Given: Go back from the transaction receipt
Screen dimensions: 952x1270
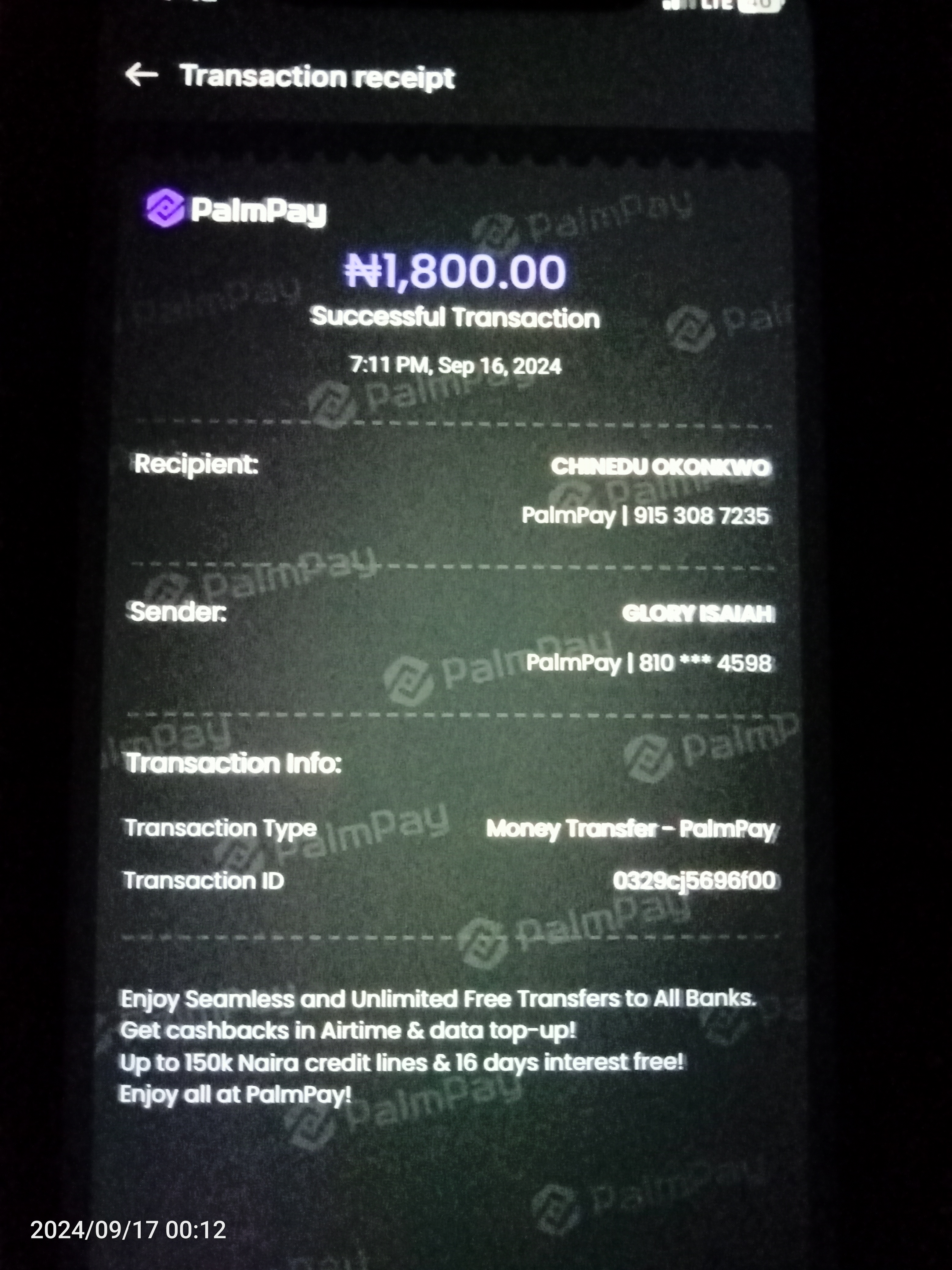Looking at the screenshot, I should (142, 74).
